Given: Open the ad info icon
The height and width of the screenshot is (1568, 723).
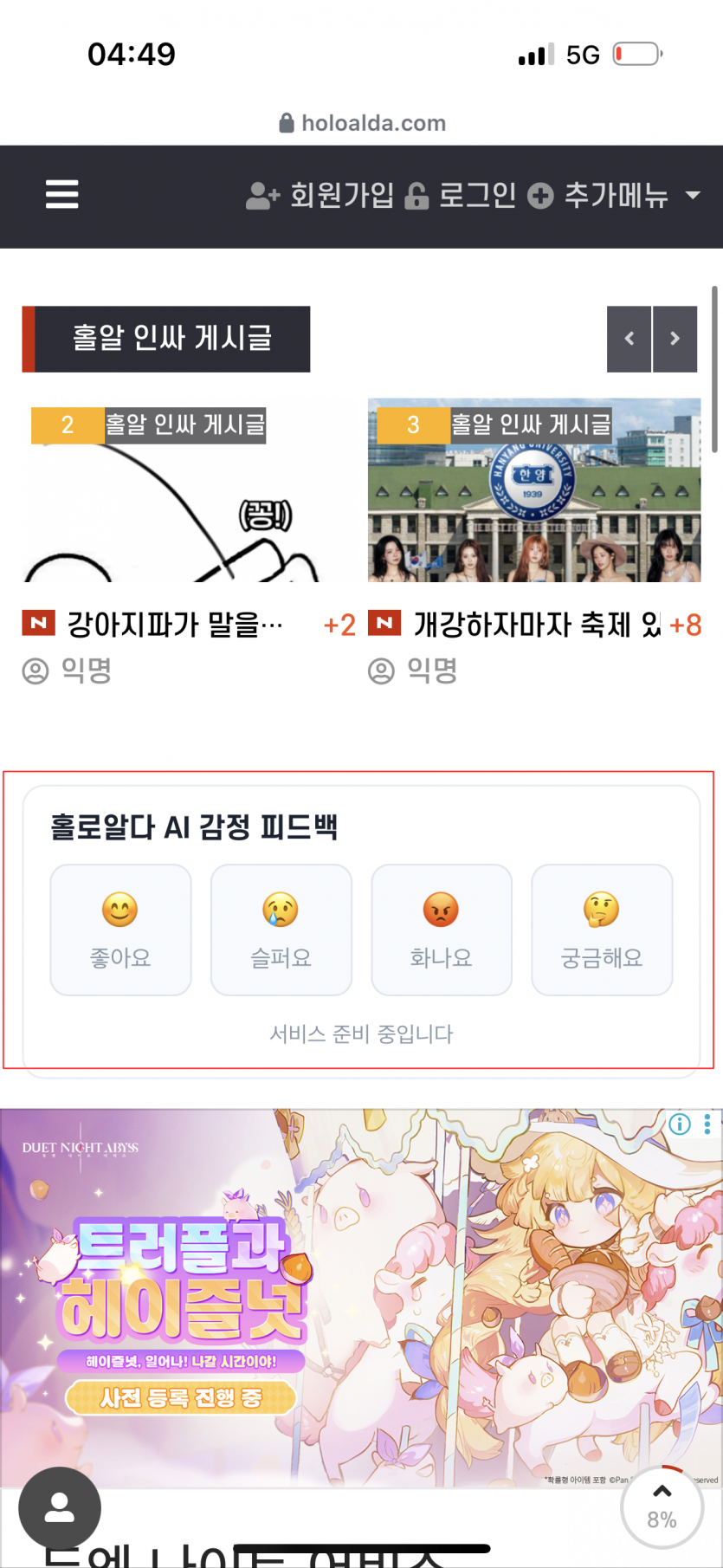Looking at the screenshot, I should pyautogui.click(x=680, y=1124).
